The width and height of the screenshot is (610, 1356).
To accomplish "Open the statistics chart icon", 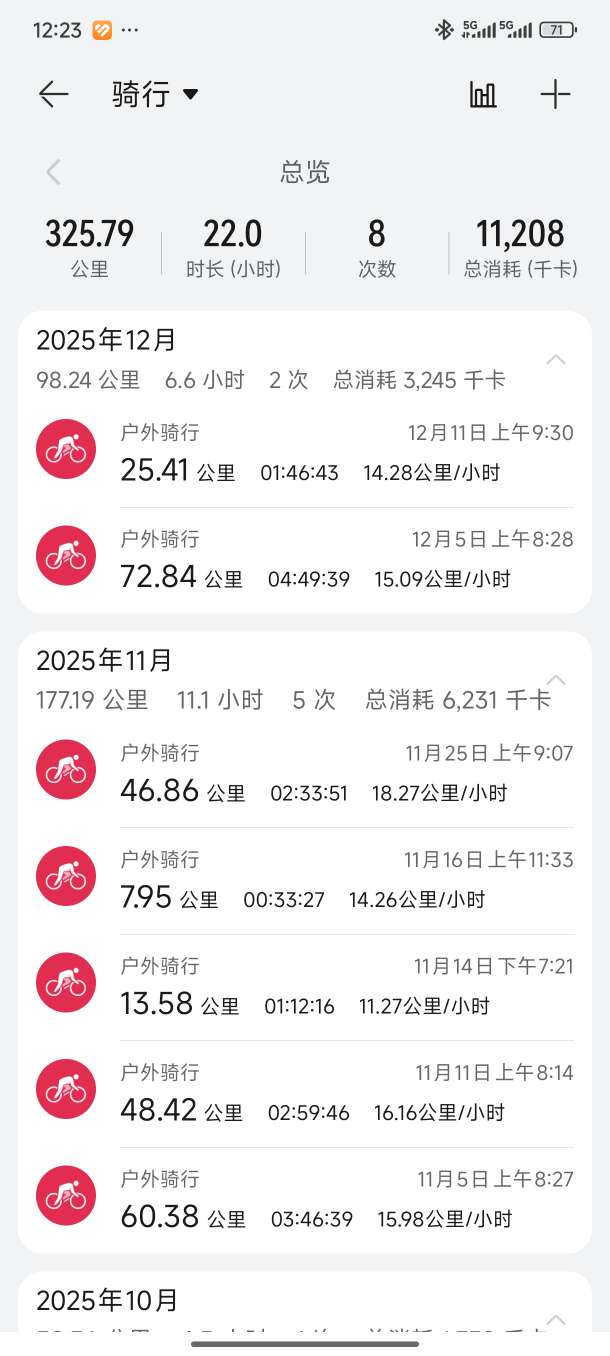I will point(483,95).
